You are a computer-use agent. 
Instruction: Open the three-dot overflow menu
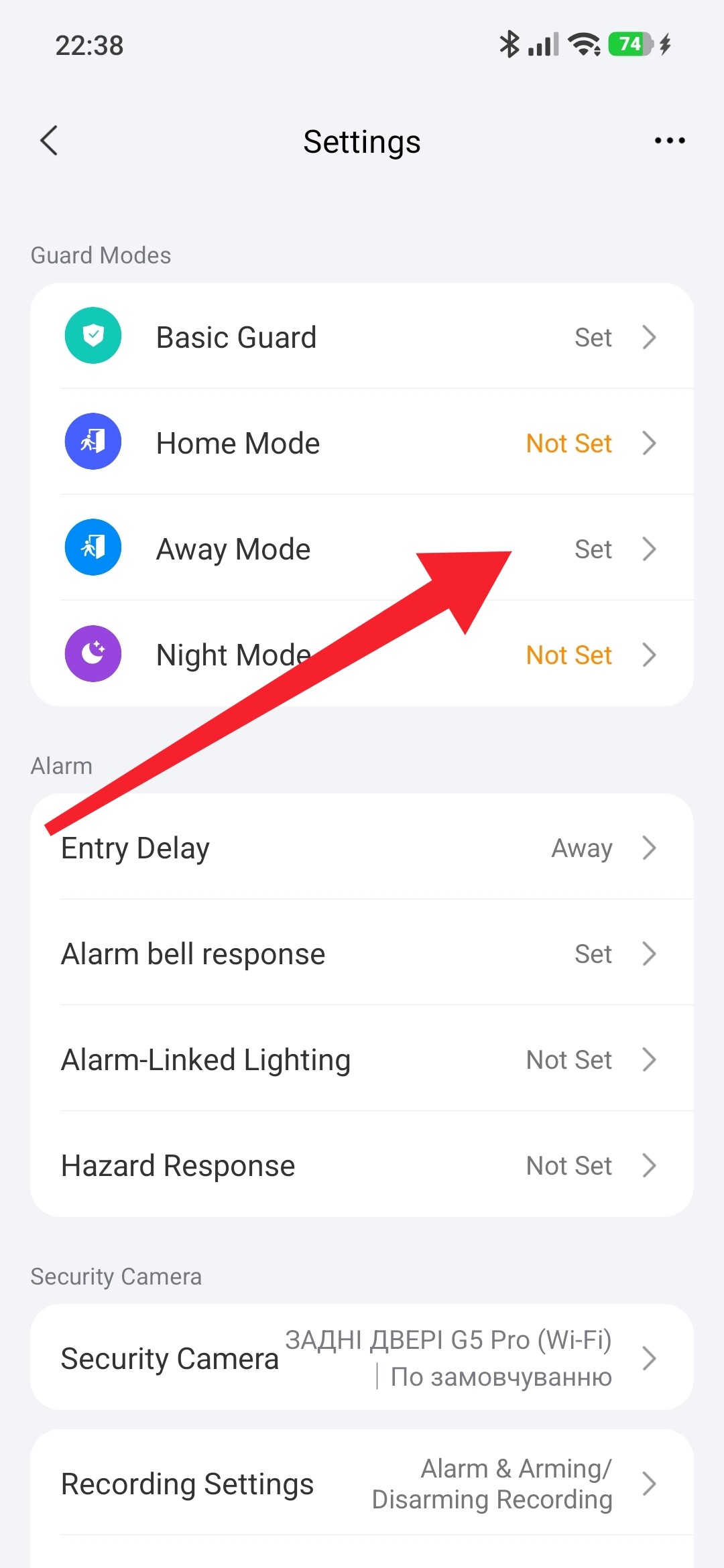tap(670, 141)
